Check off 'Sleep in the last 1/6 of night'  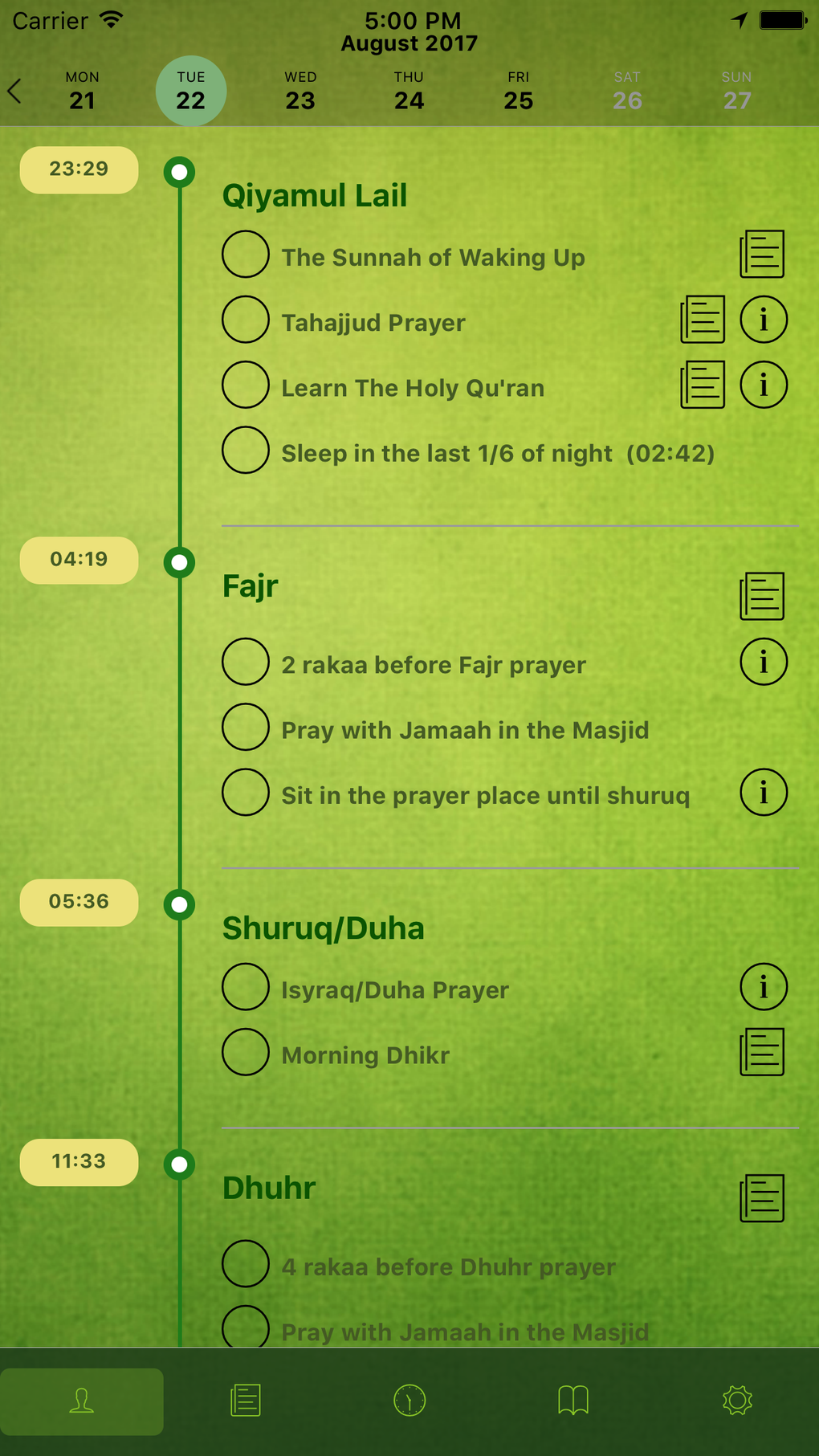click(246, 451)
